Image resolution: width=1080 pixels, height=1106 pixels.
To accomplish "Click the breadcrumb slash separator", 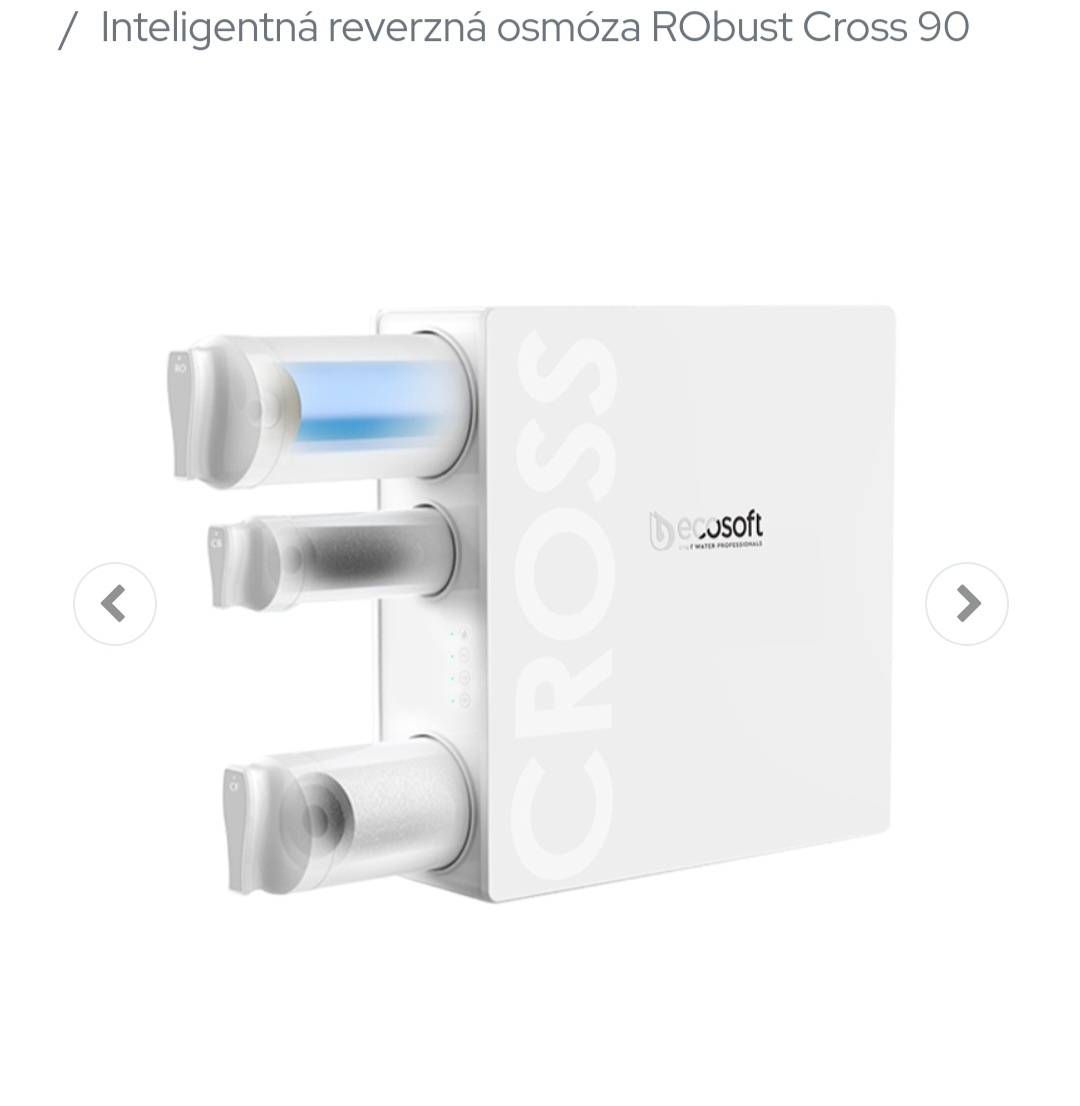I will [69, 27].
